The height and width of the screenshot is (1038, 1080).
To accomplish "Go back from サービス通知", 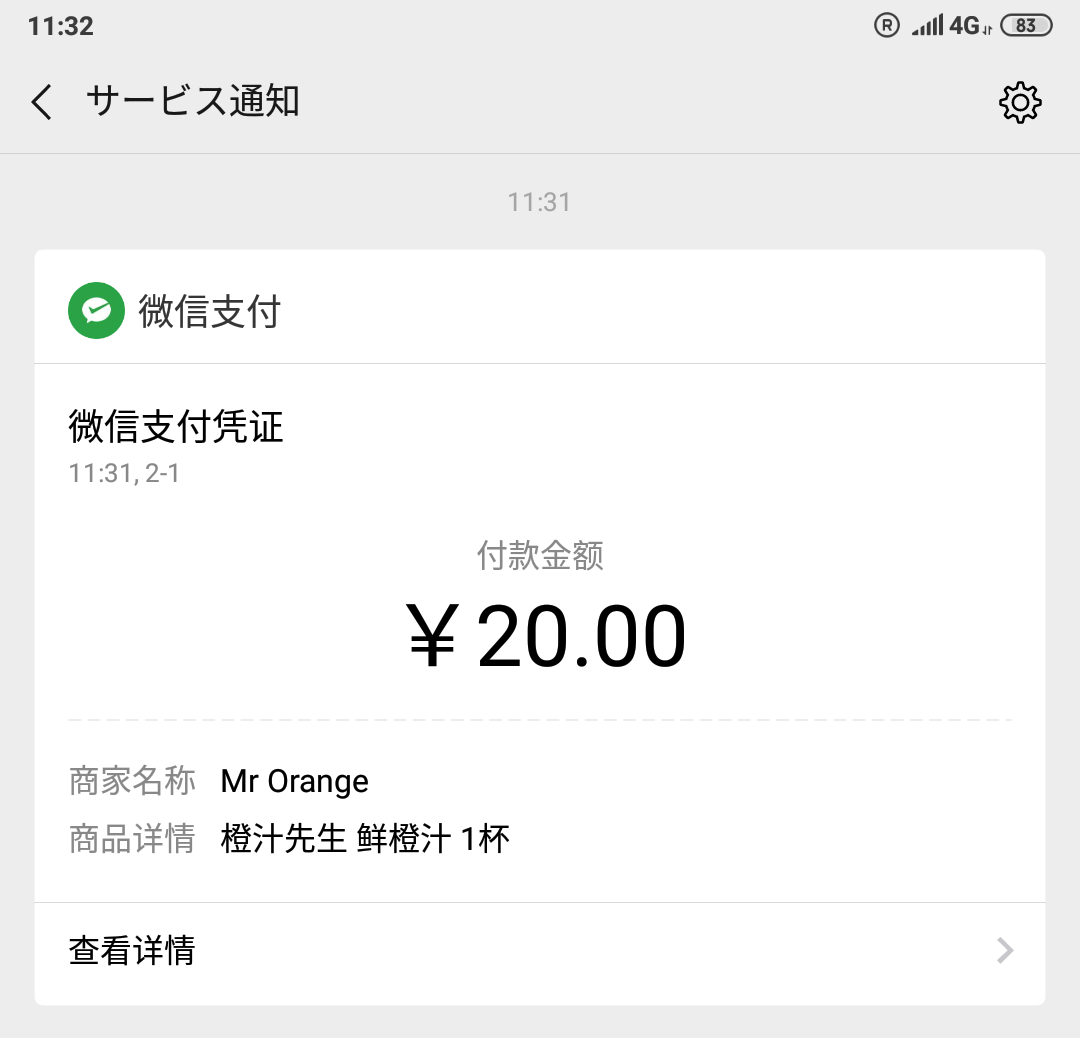I will [42, 102].
